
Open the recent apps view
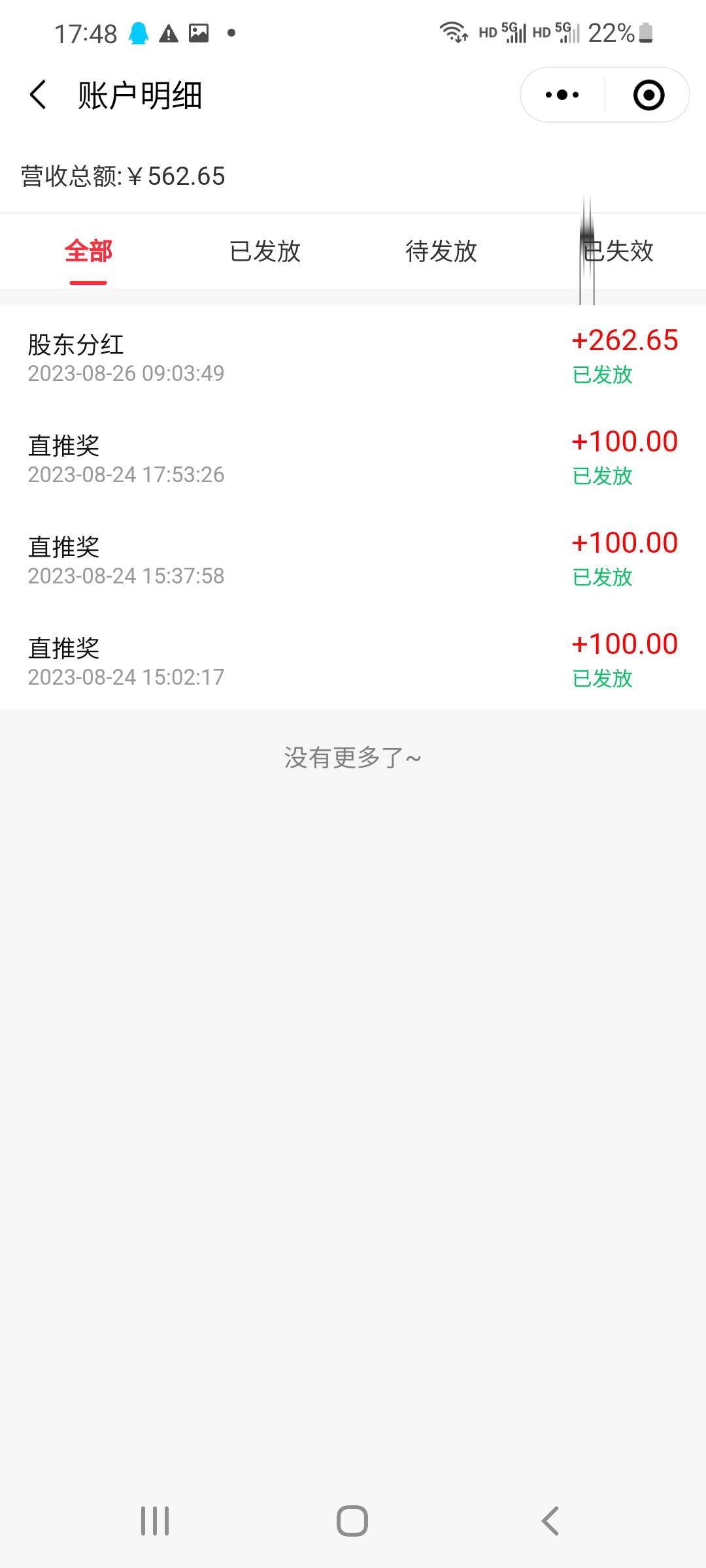(155, 1521)
